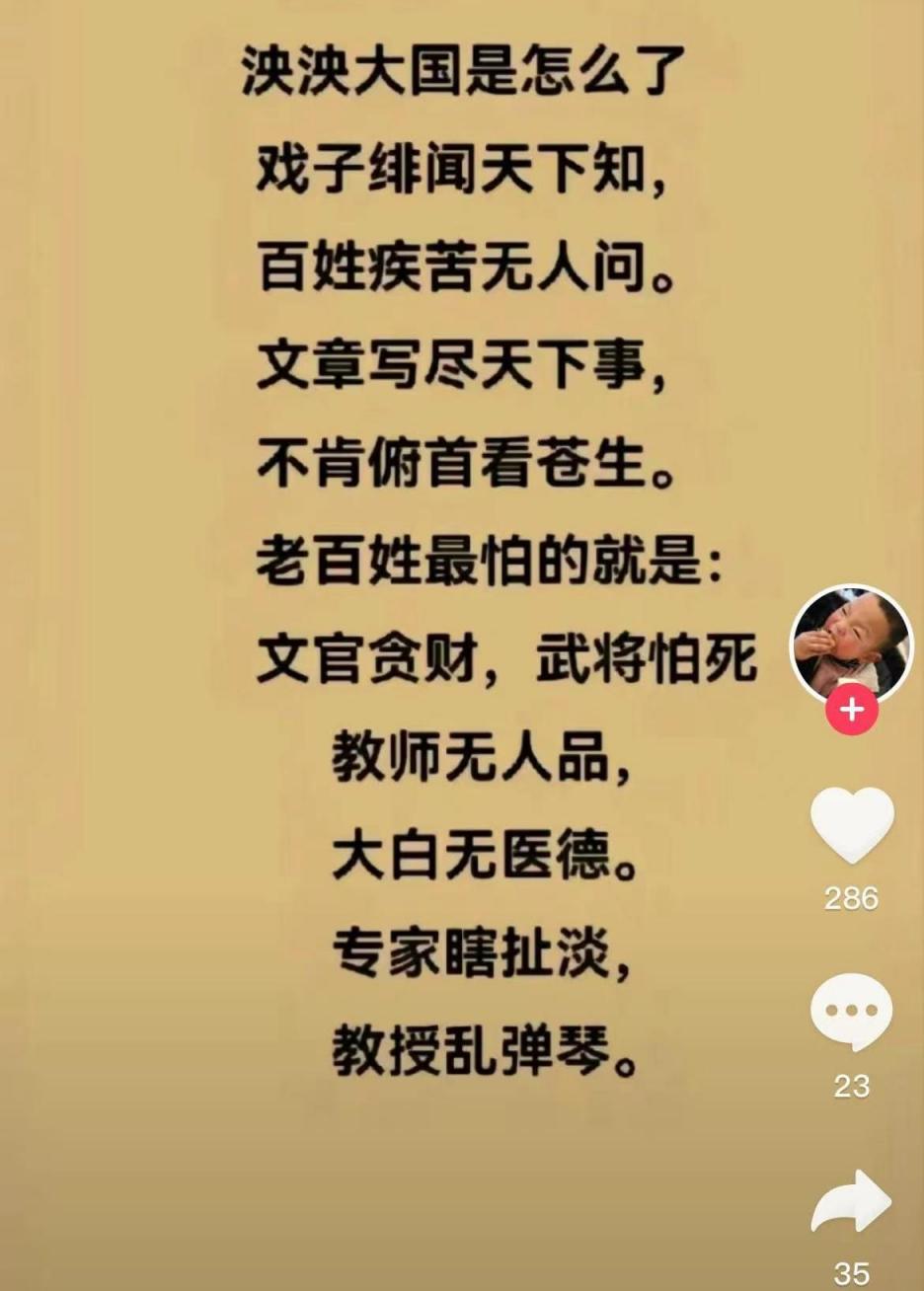The height and width of the screenshot is (1291, 924).
Task: Like this video with the heart
Action: coord(851,825)
